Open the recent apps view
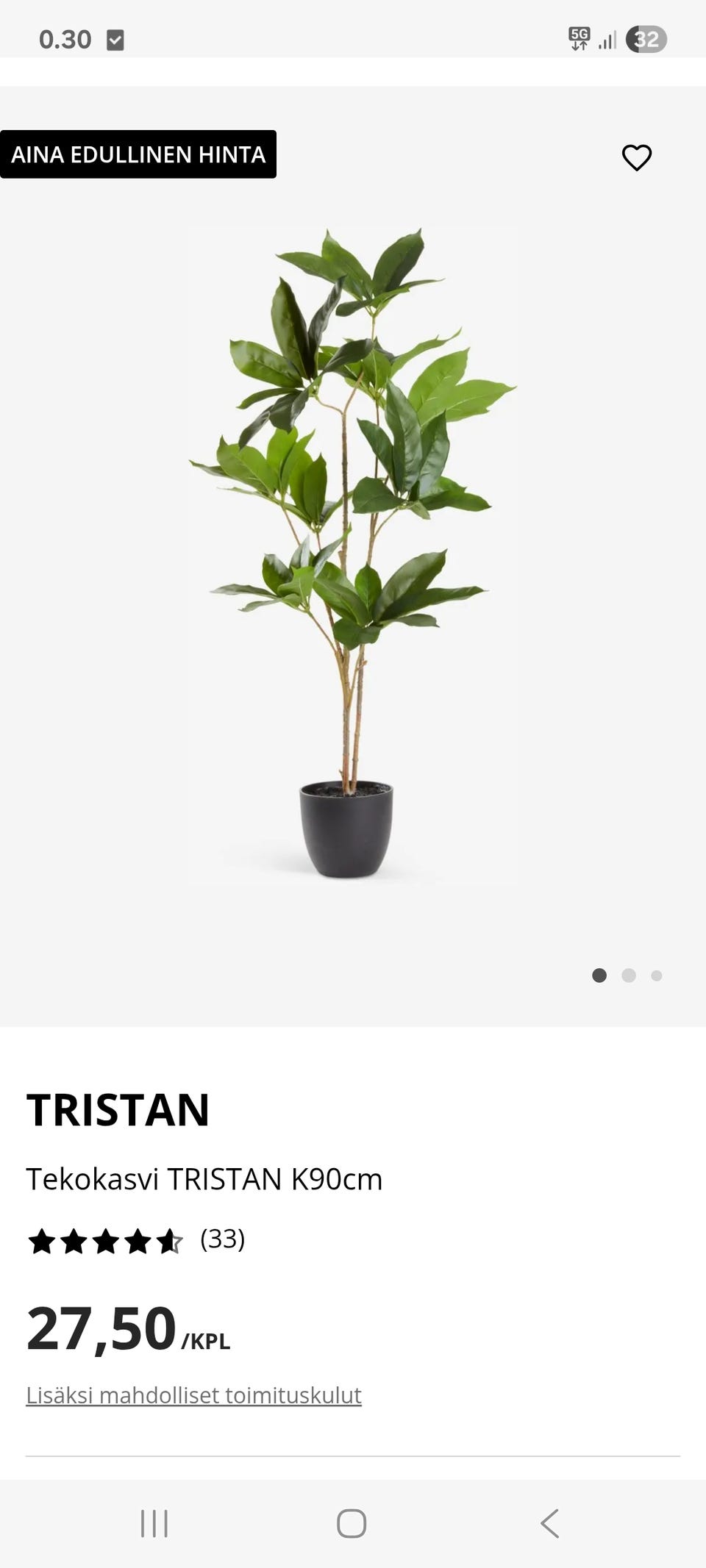The image size is (706, 1568). (x=154, y=1523)
